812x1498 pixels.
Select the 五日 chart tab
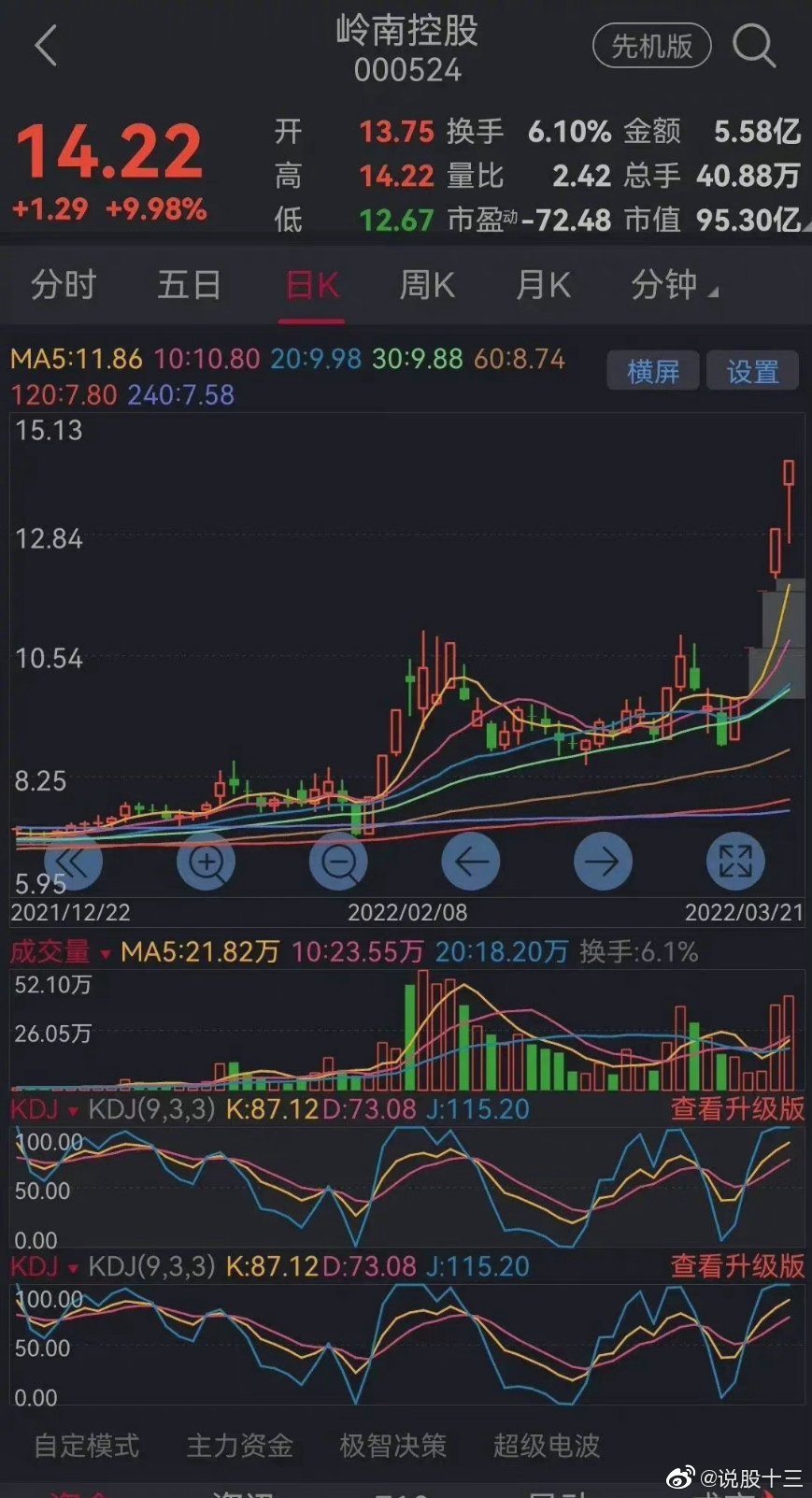point(189,284)
